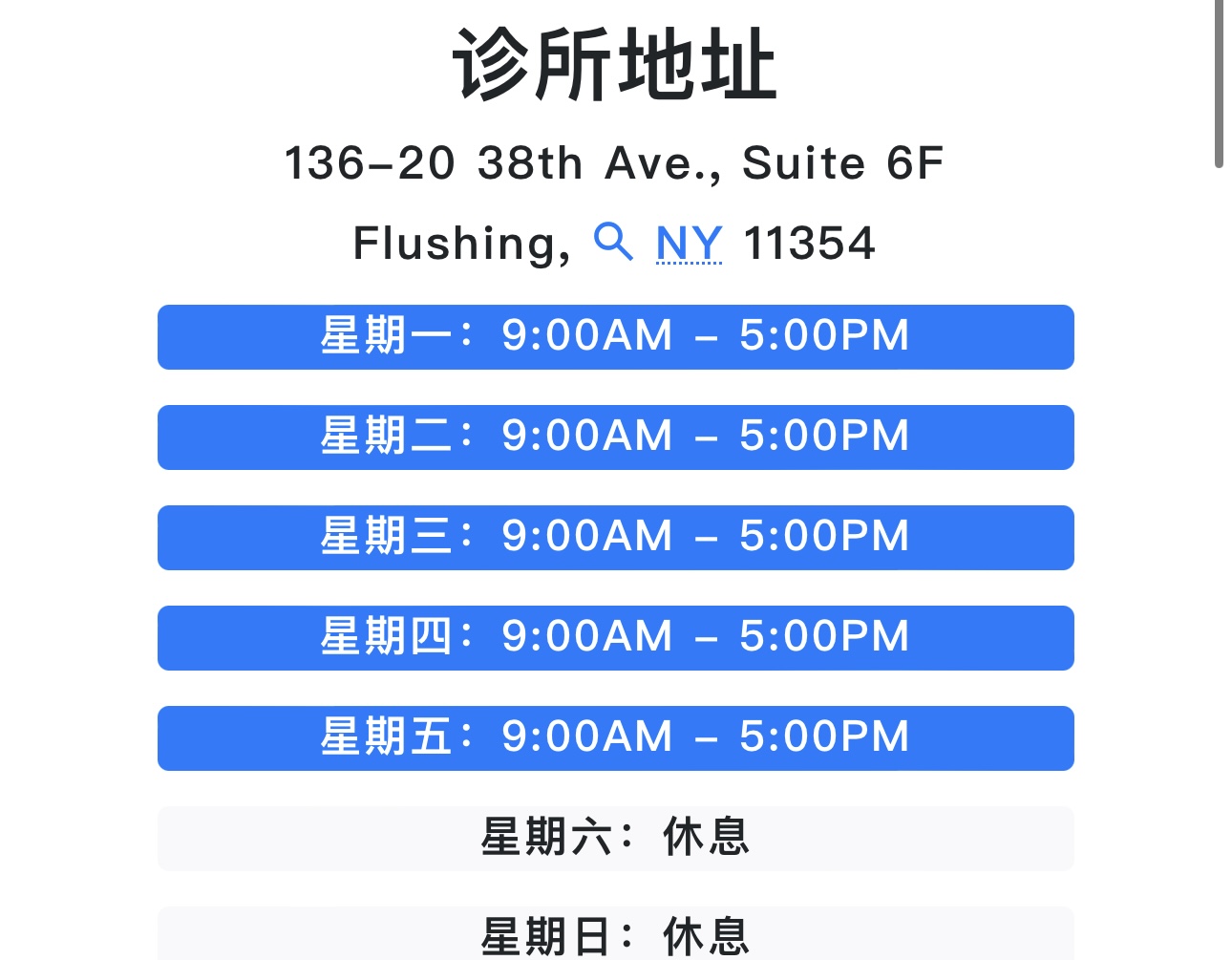Tap the NY search link in the address
1232x960 pixels.
tap(688, 243)
